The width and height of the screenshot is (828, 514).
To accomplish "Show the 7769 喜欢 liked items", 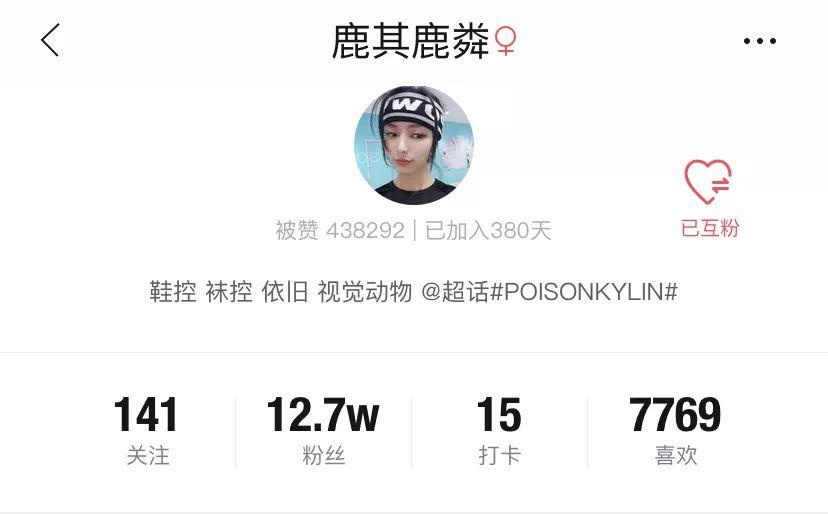I will [x=675, y=431].
